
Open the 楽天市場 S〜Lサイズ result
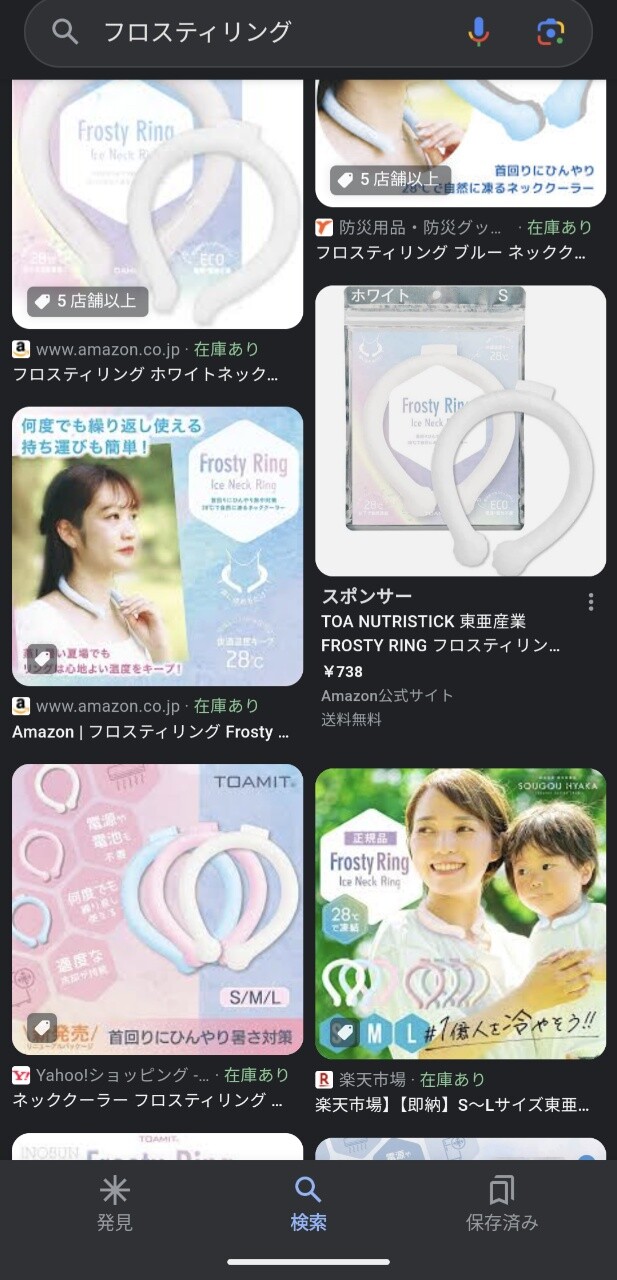pos(460,913)
